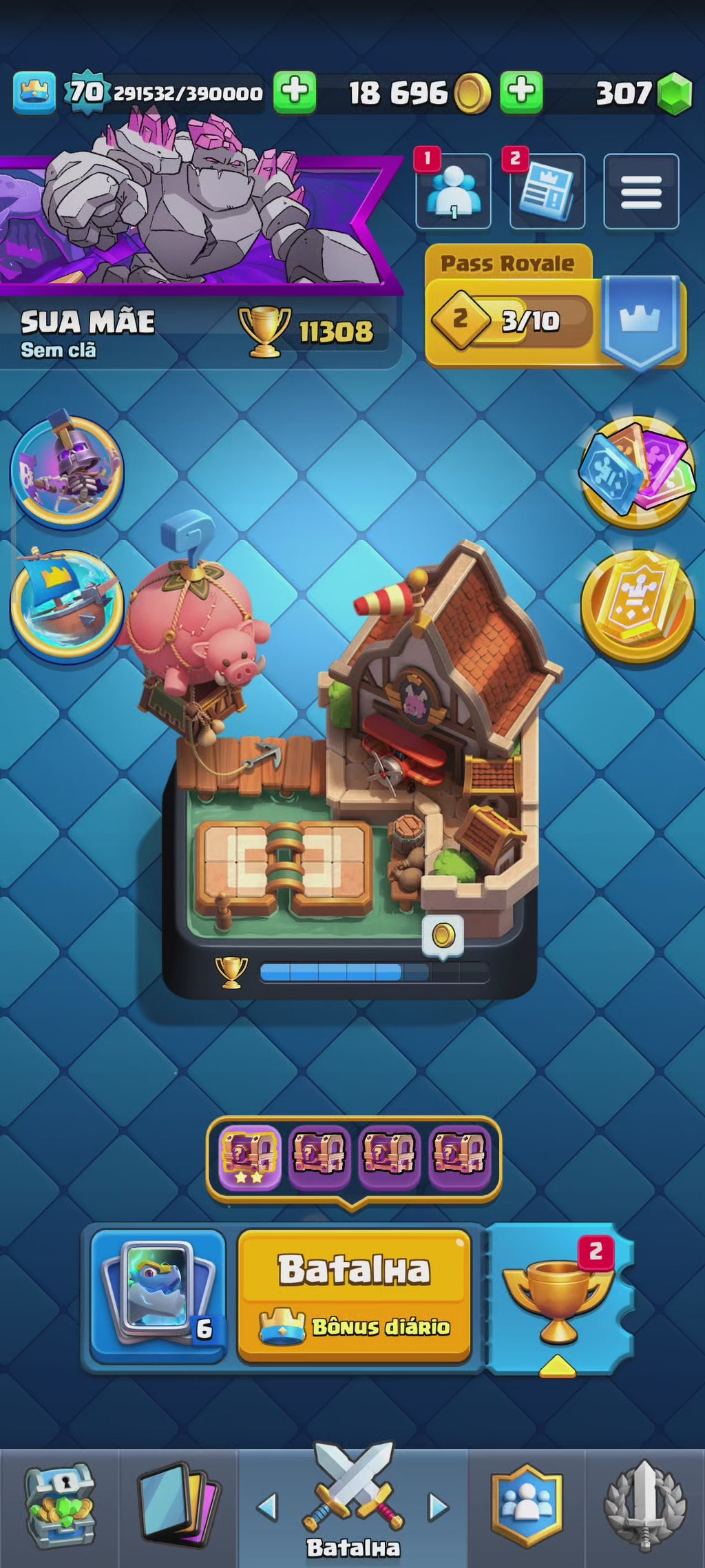This screenshot has height=1568, width=705.
Task: Open the trophy game modes button
Action: [559, 1298]
